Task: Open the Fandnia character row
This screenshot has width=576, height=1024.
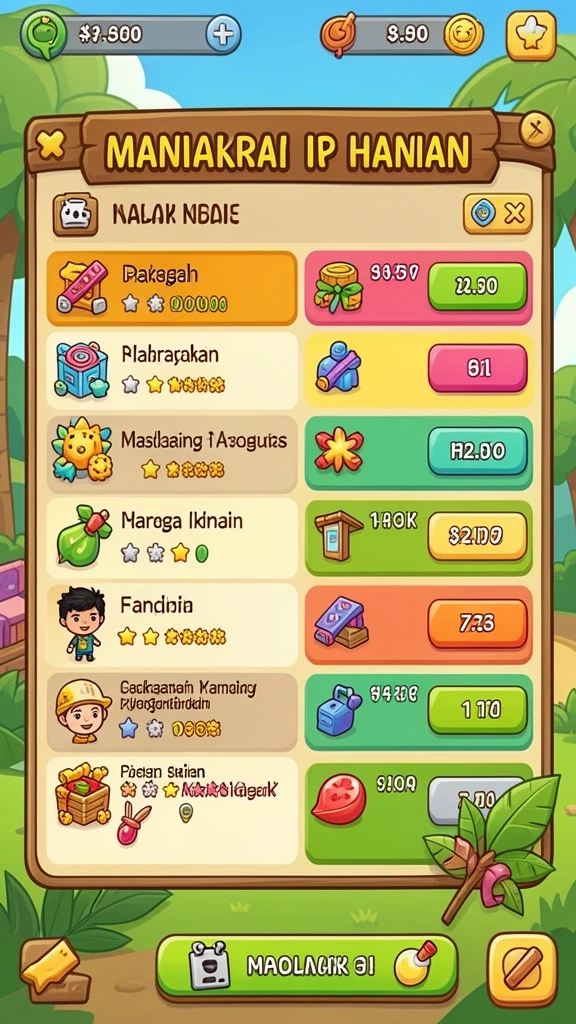Action: pos(172,624)
